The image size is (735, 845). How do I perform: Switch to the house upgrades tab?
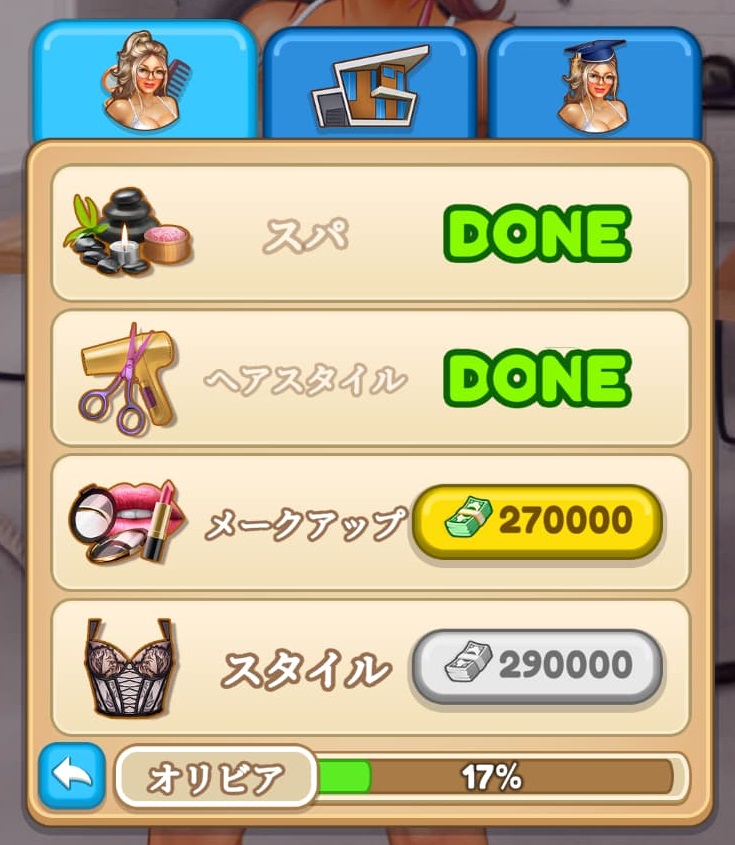coord(368,85)
